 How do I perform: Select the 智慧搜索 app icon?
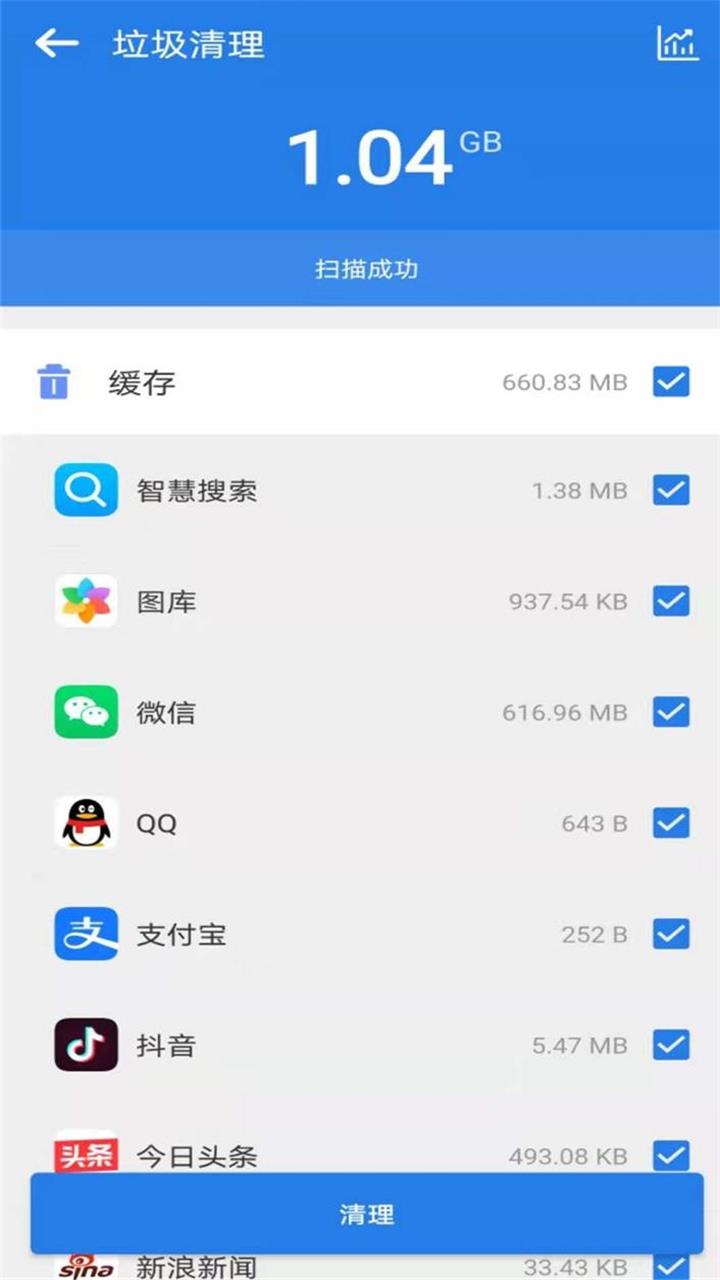point(85,490)
